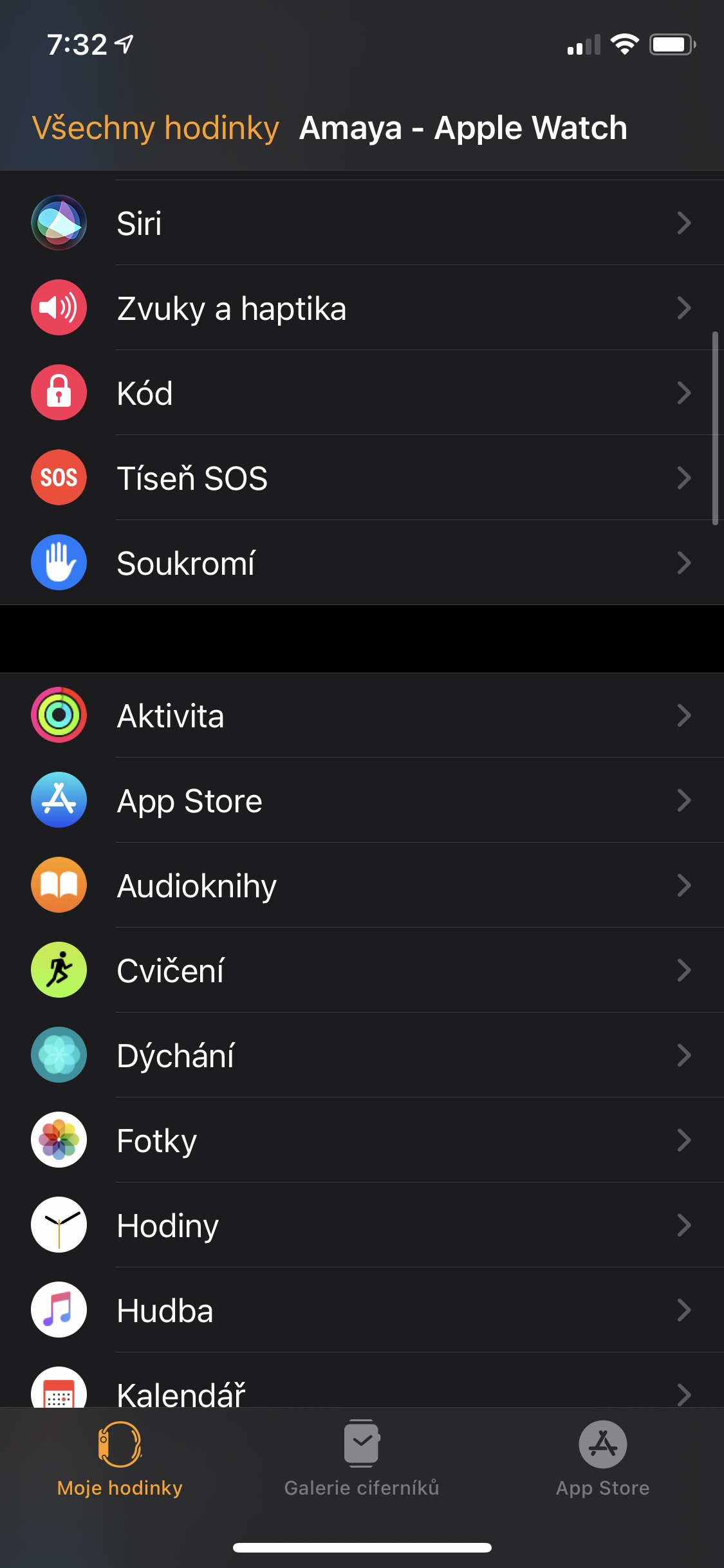Open Dýchání settings
The image size is (724, 1568).
pos(362,1056)
